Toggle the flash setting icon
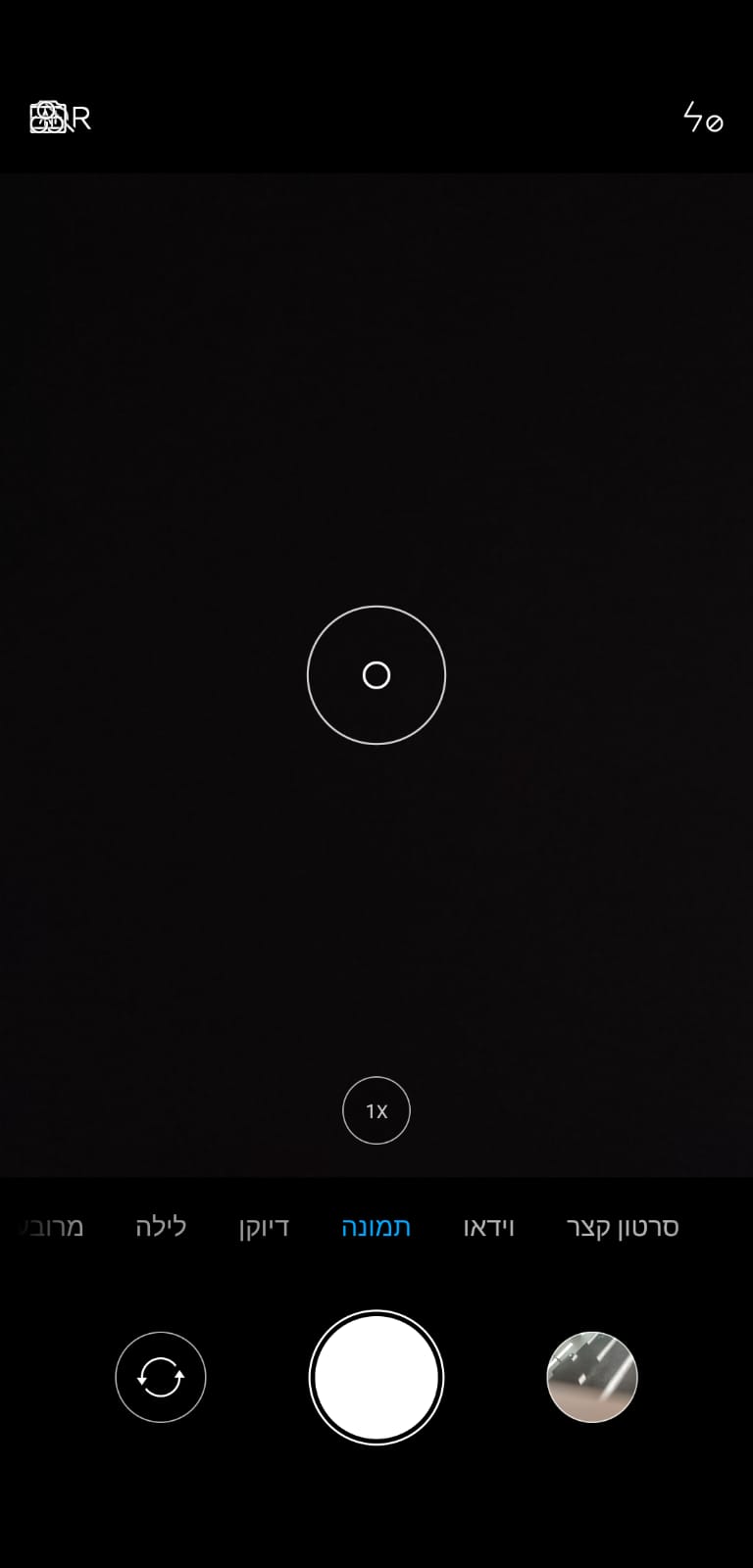This screenshot has width=753, height=1568. (702, 119)
